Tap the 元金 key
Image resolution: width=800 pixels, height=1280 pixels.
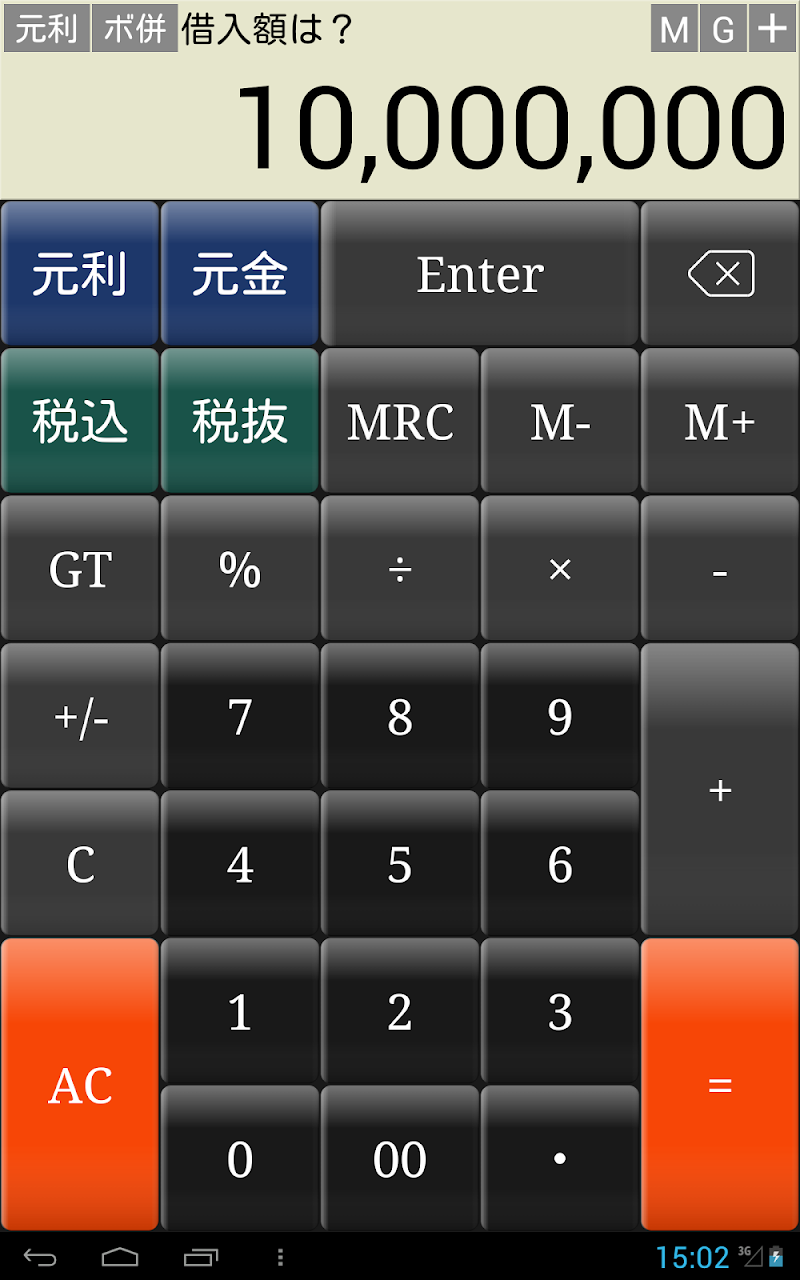(240, 274)
